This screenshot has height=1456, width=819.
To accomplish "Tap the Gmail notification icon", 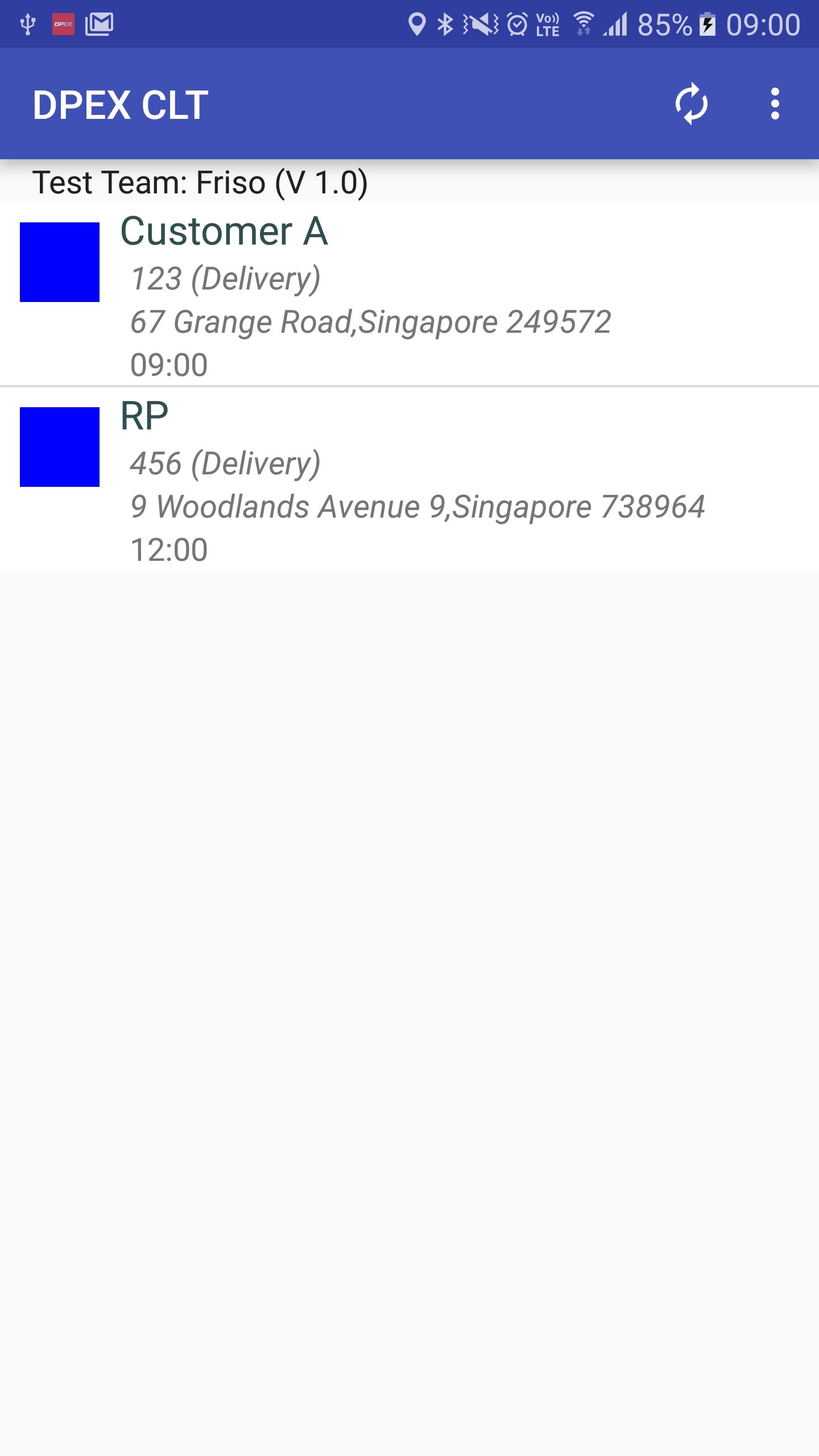I will (x=100, y=24).
